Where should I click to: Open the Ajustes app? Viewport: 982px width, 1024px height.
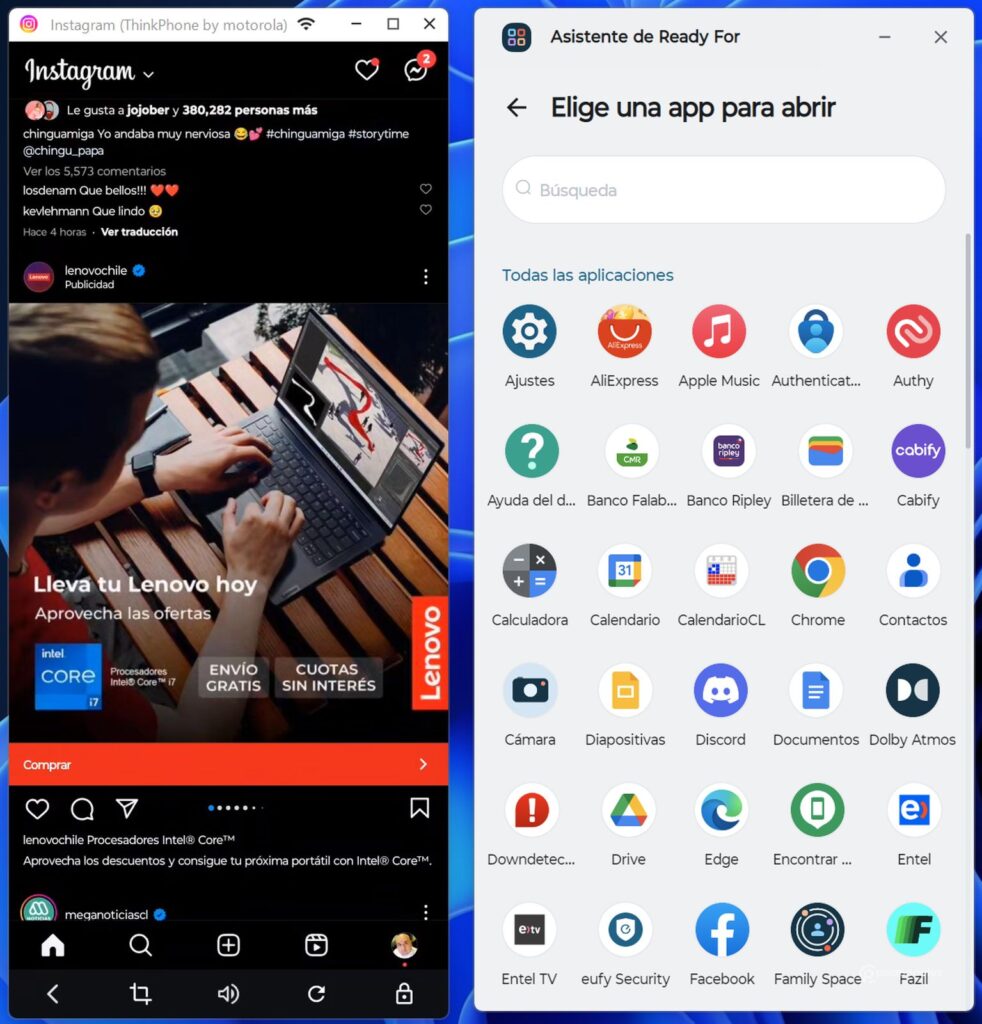(529, 332)
